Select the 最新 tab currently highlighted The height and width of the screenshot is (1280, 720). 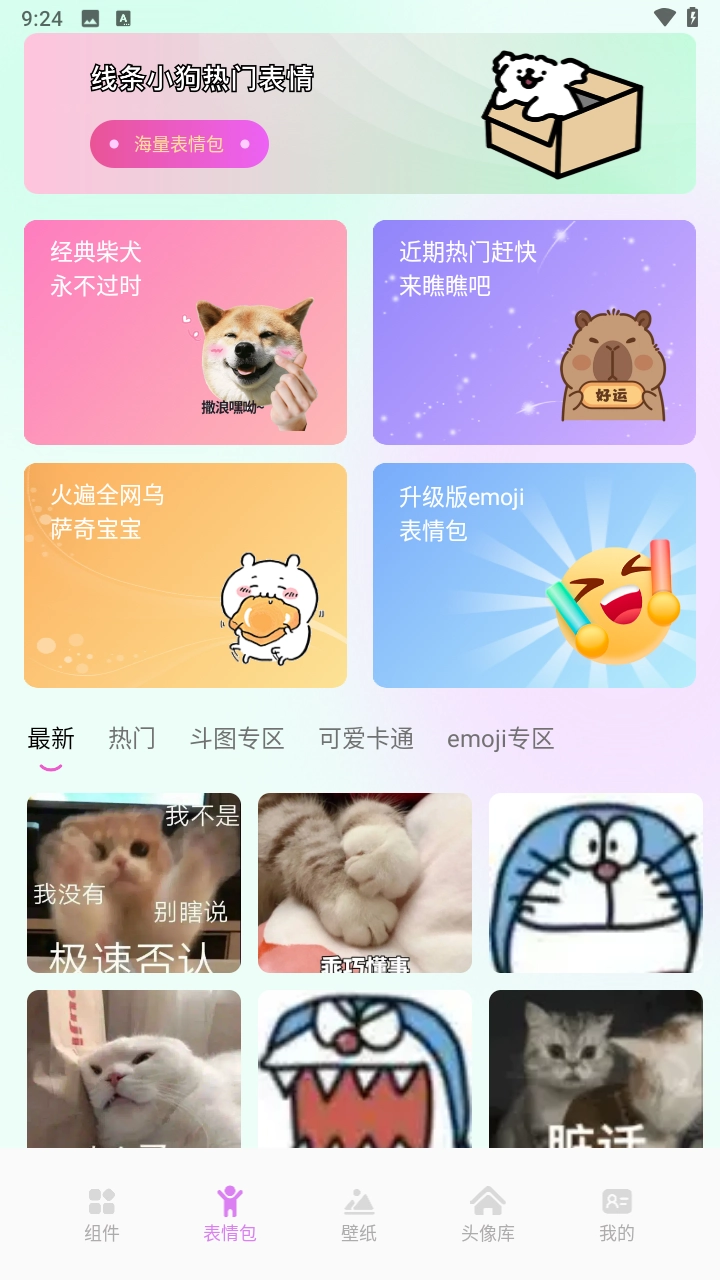tap(50, 738)
